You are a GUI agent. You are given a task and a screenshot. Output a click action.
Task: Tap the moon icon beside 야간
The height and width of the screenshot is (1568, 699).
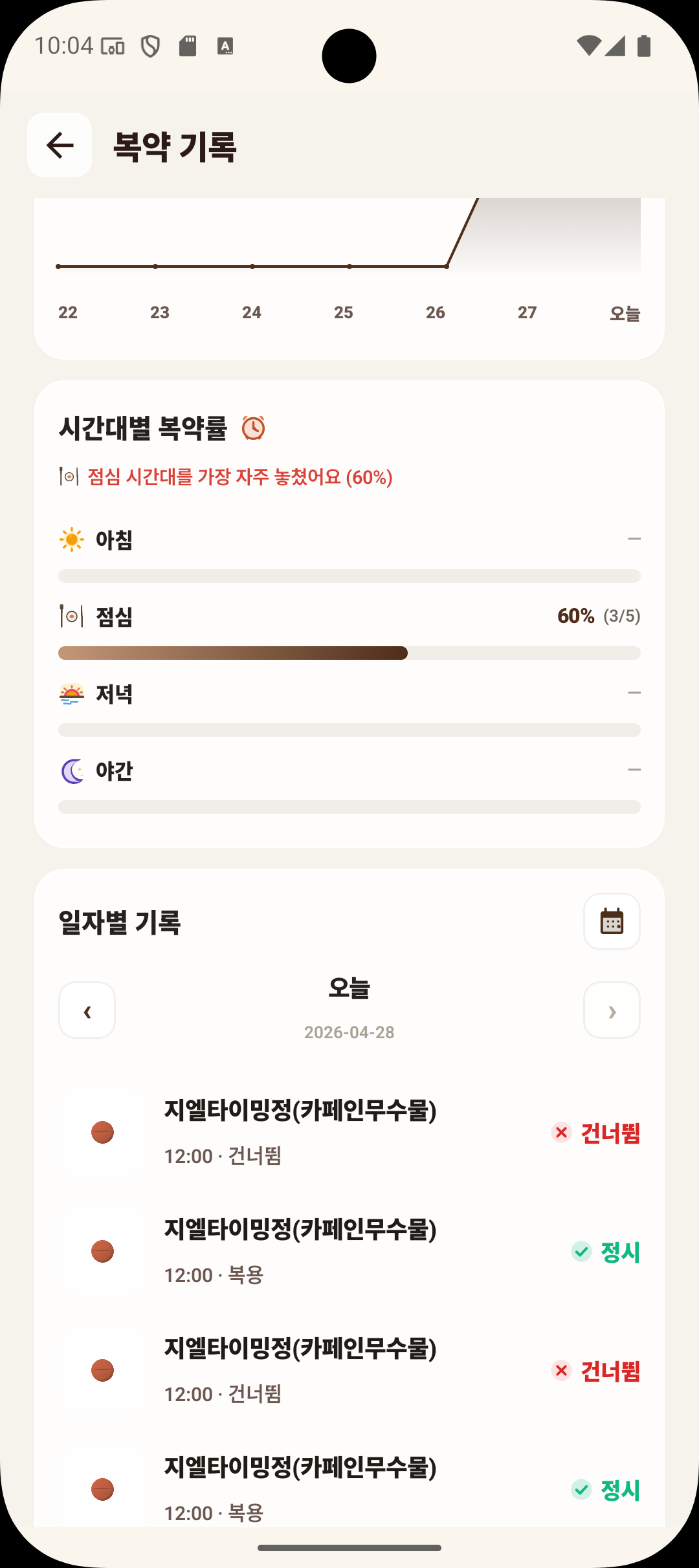pos(71,770)
